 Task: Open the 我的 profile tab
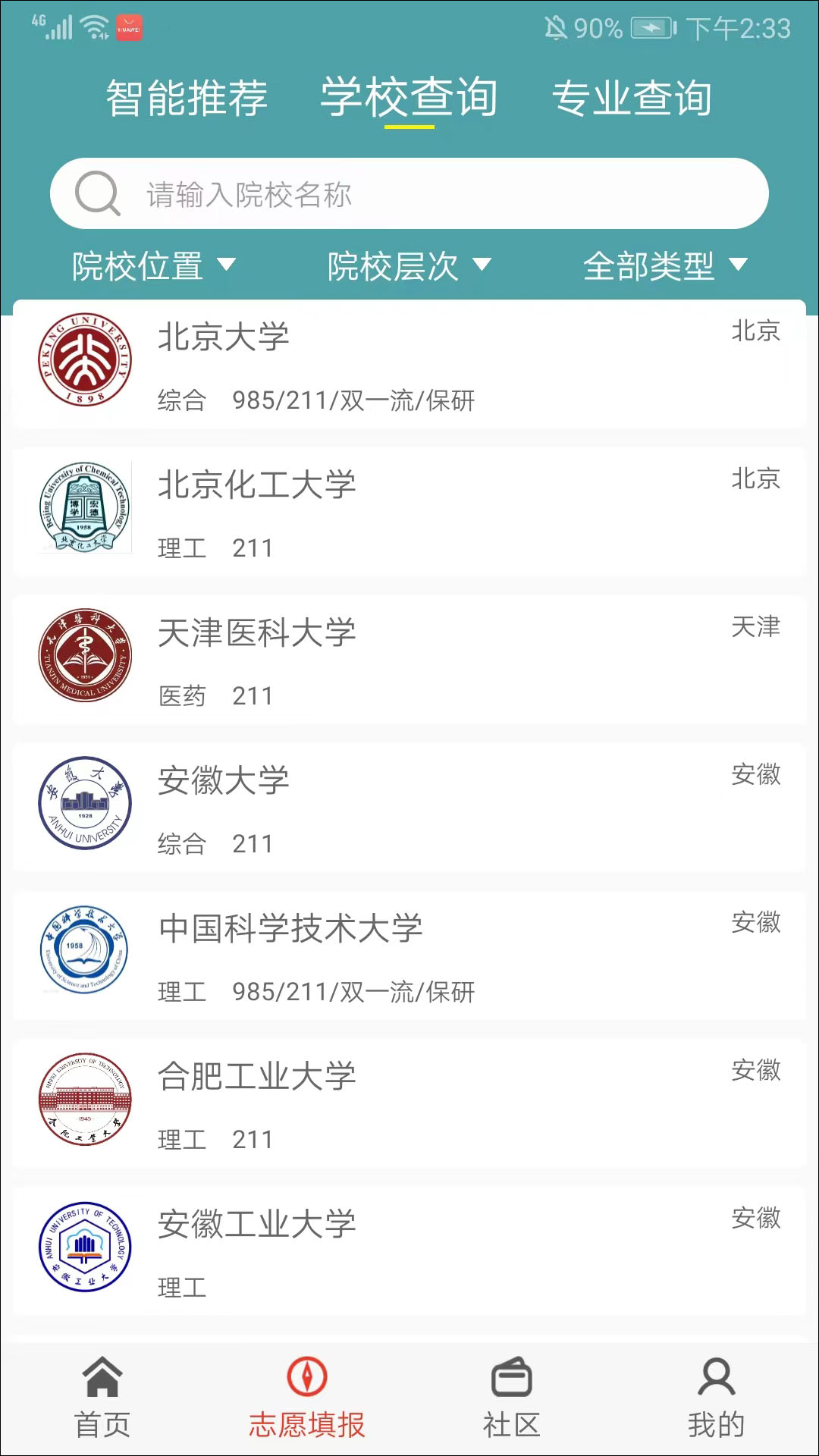[x=717, y=1398]
